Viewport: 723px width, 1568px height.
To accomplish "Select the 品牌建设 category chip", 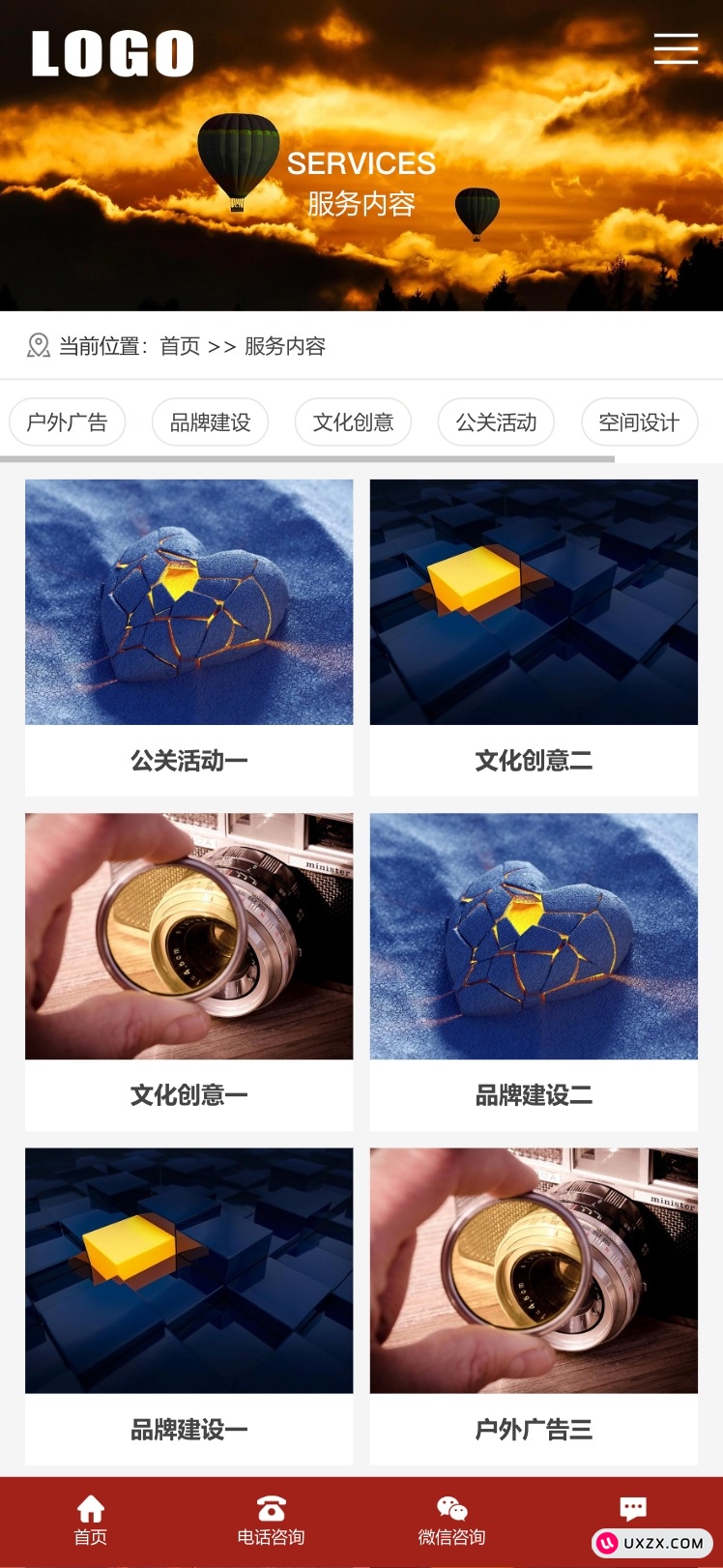I will coord(210,422).
